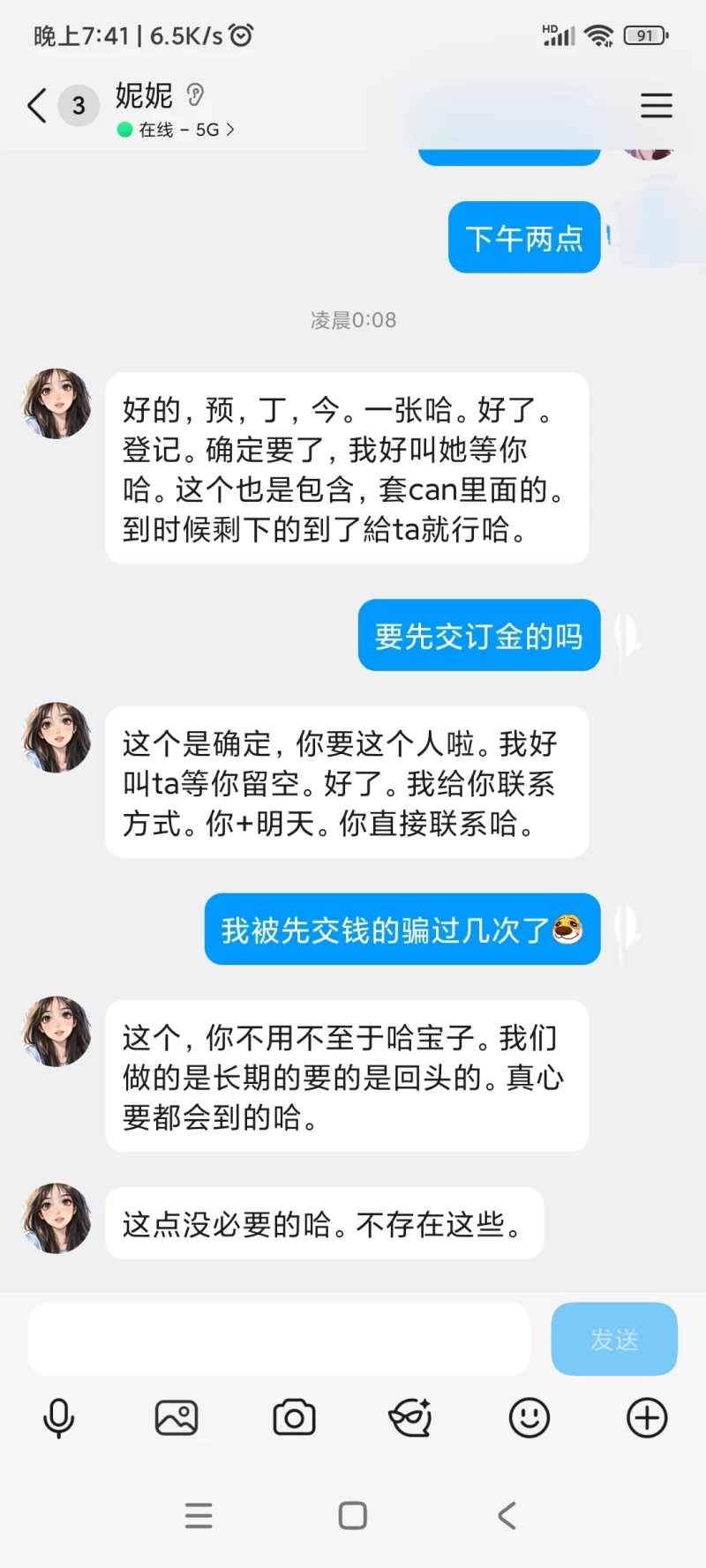
Task: Send the message with 发送
Action: point(613,1339)
